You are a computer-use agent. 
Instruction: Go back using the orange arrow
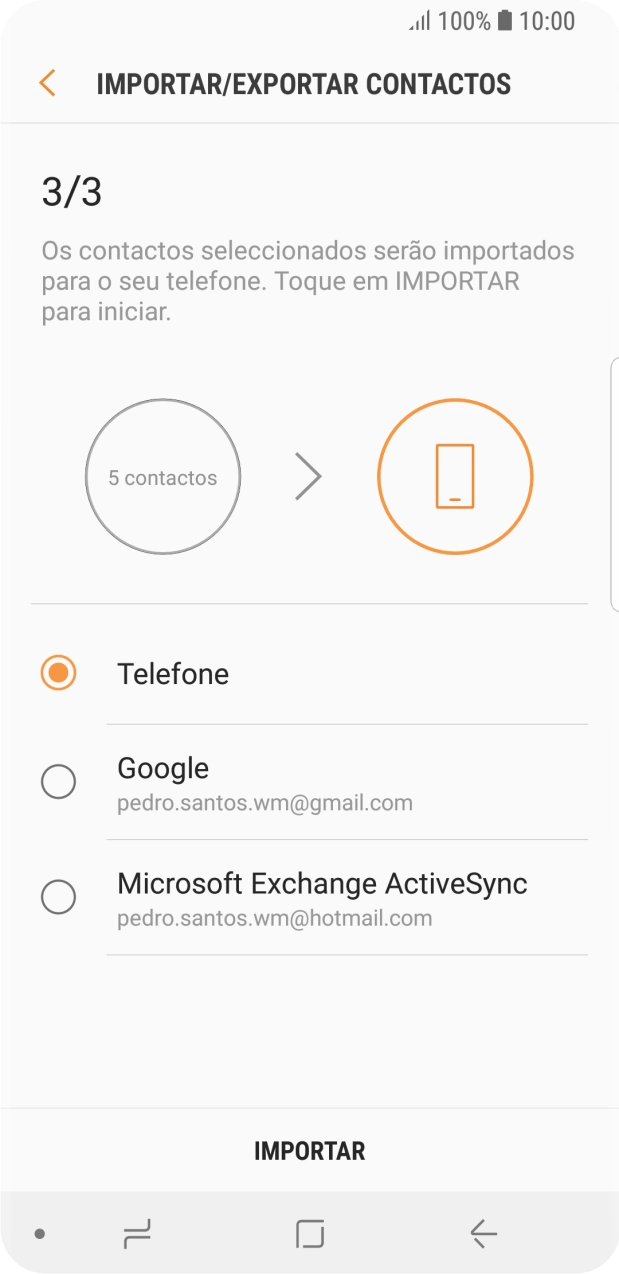tap(47, 83)
